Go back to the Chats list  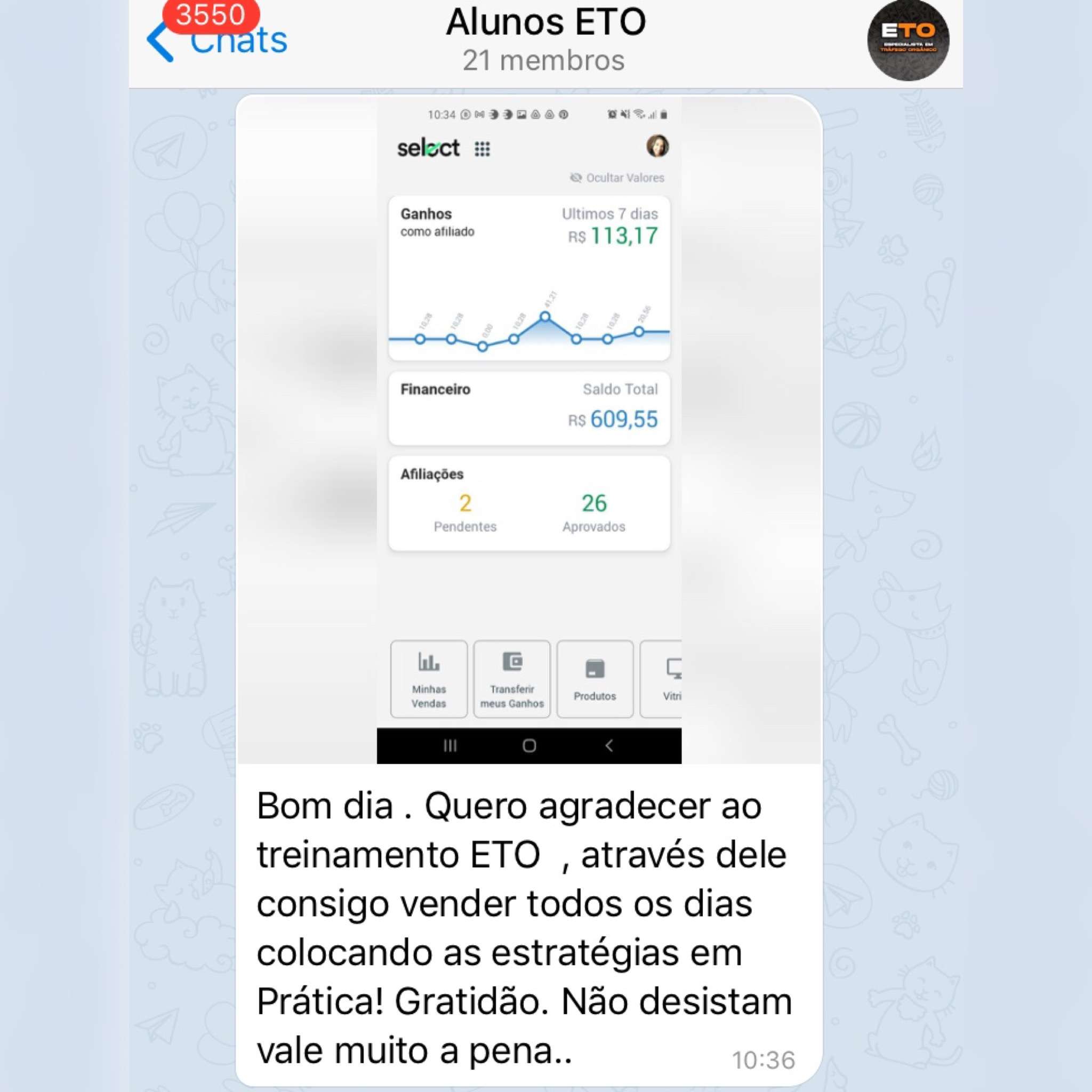(x=218, y=39)
